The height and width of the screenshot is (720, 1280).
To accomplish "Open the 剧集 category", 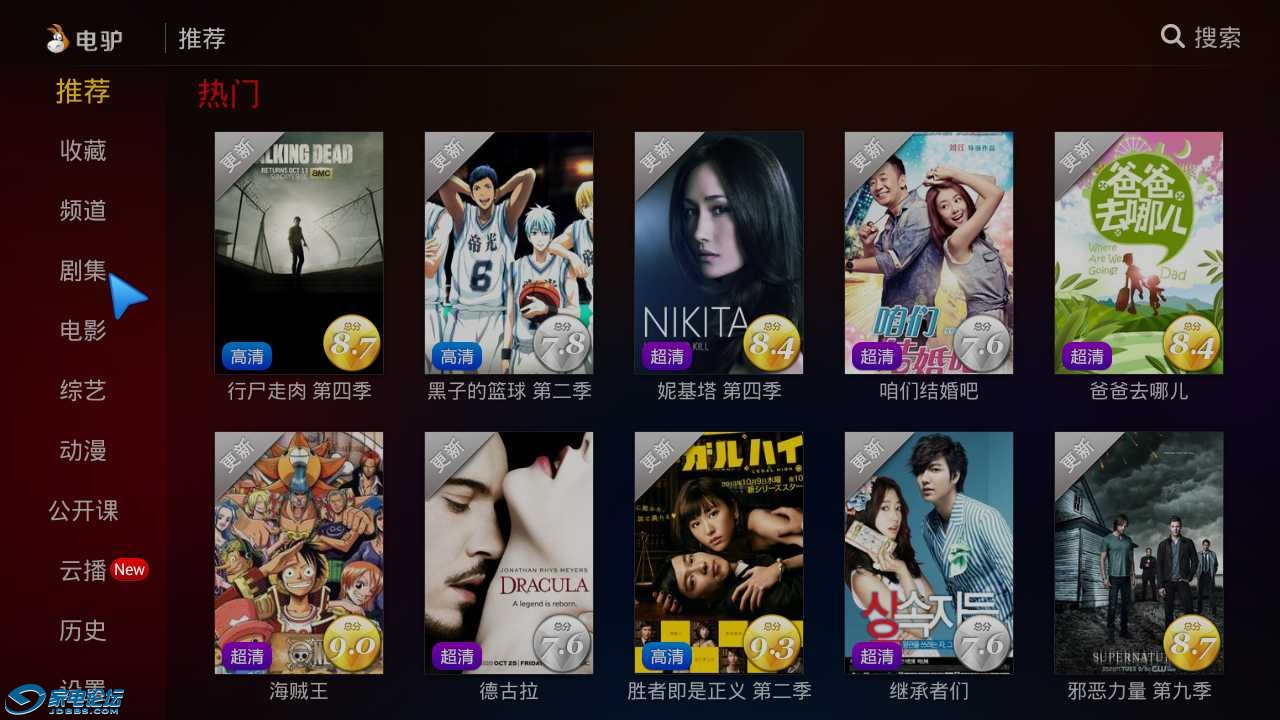I will [x=83, y=271].
